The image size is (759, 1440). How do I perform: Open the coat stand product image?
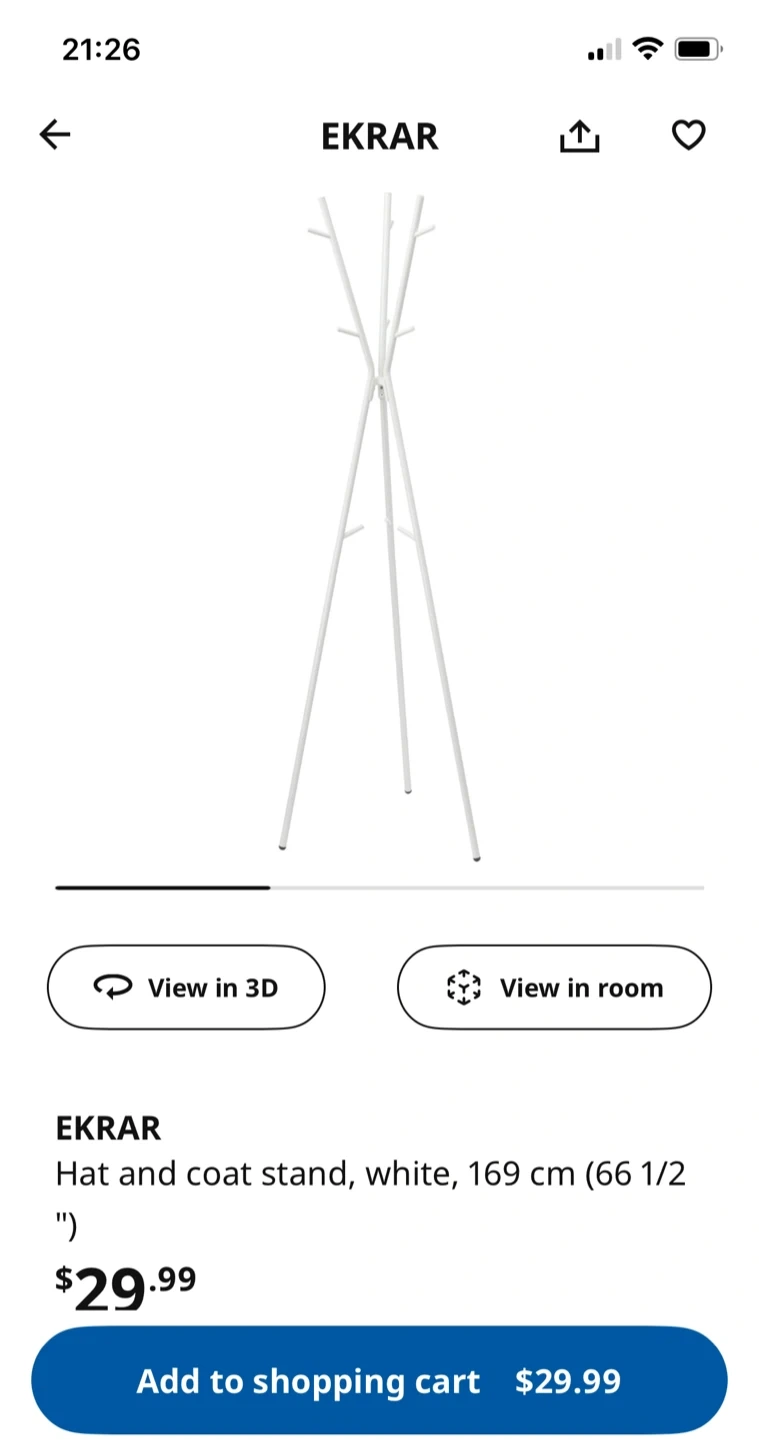(x=380, y=527)
